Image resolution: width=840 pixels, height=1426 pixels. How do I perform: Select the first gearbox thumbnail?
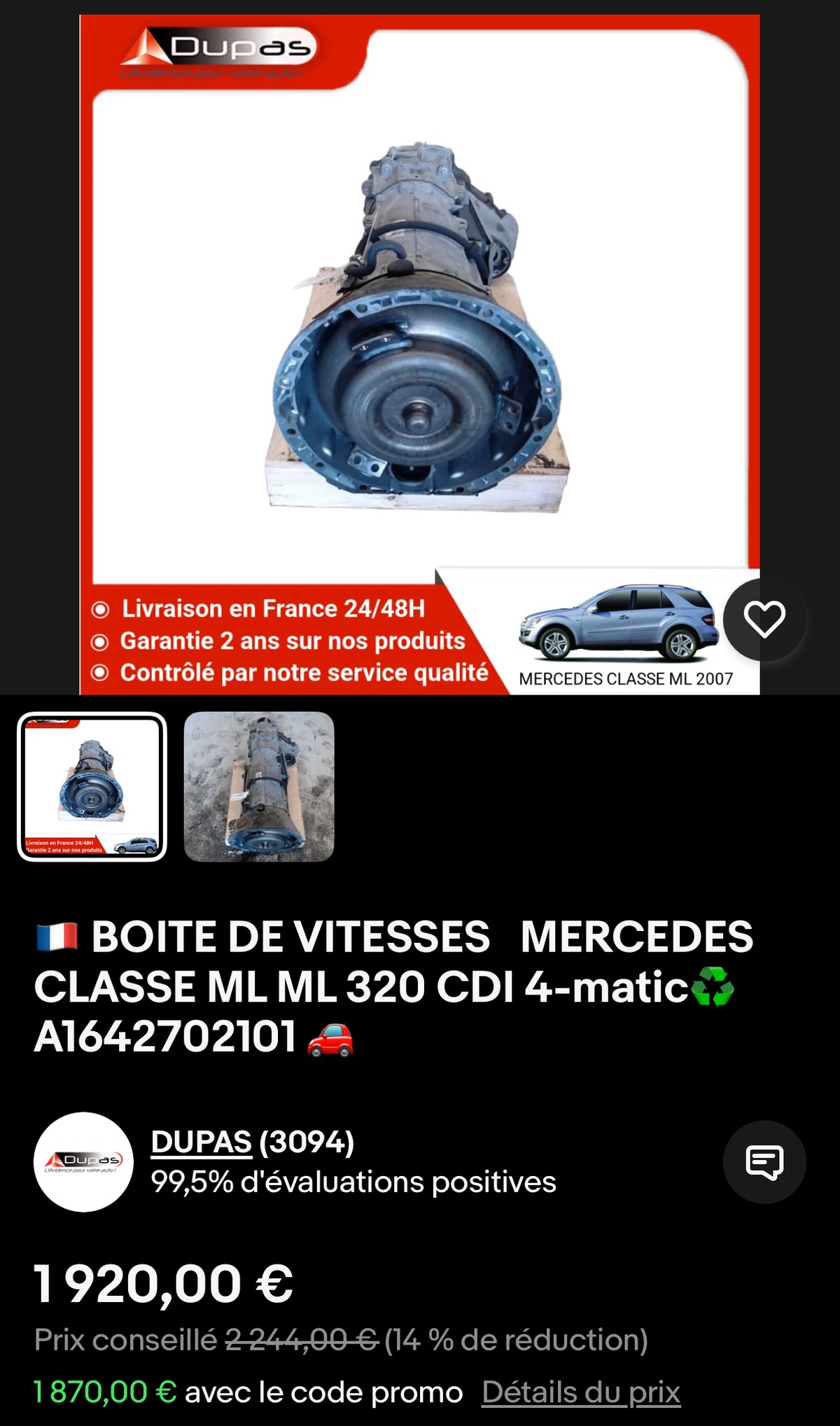[x=92, y=786]
